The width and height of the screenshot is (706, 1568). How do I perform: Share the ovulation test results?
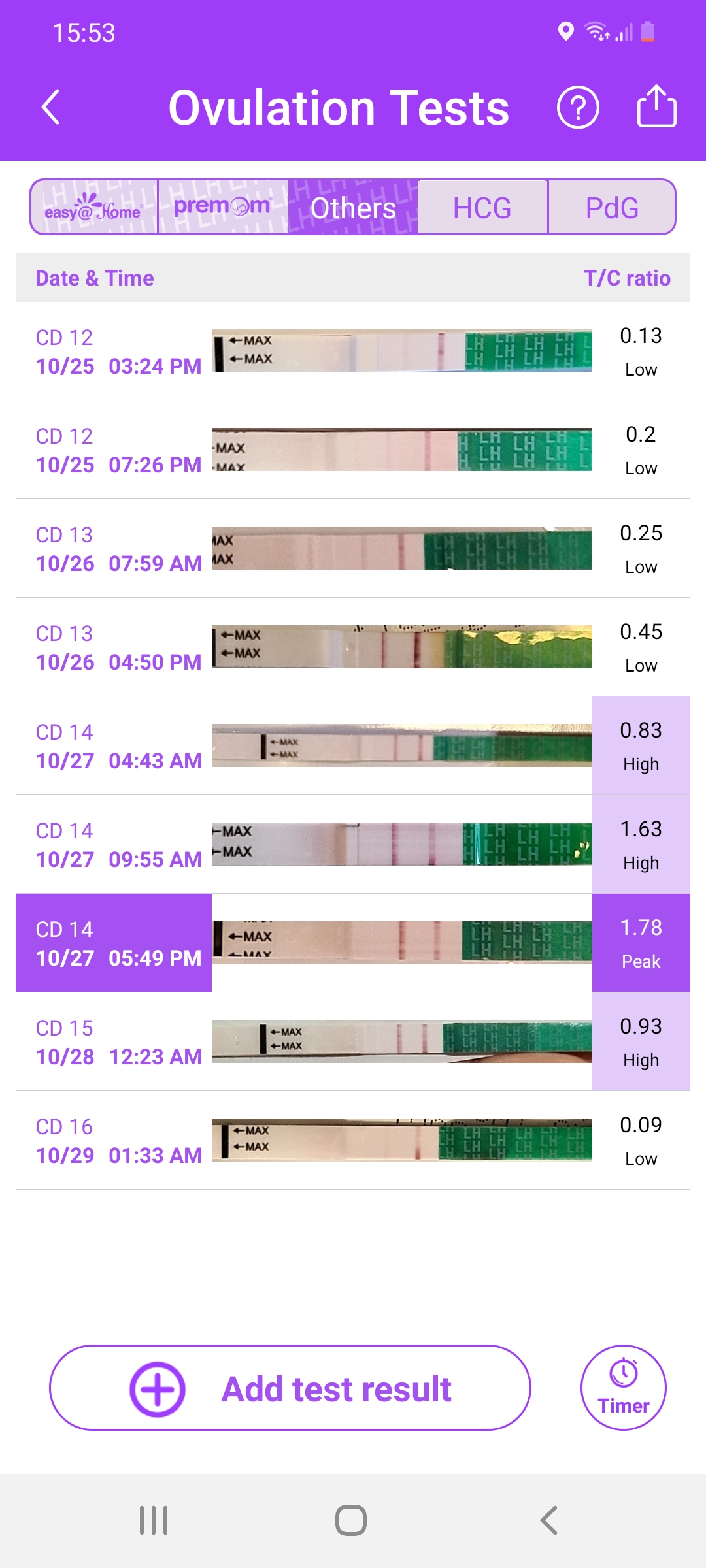coord(656,106)
